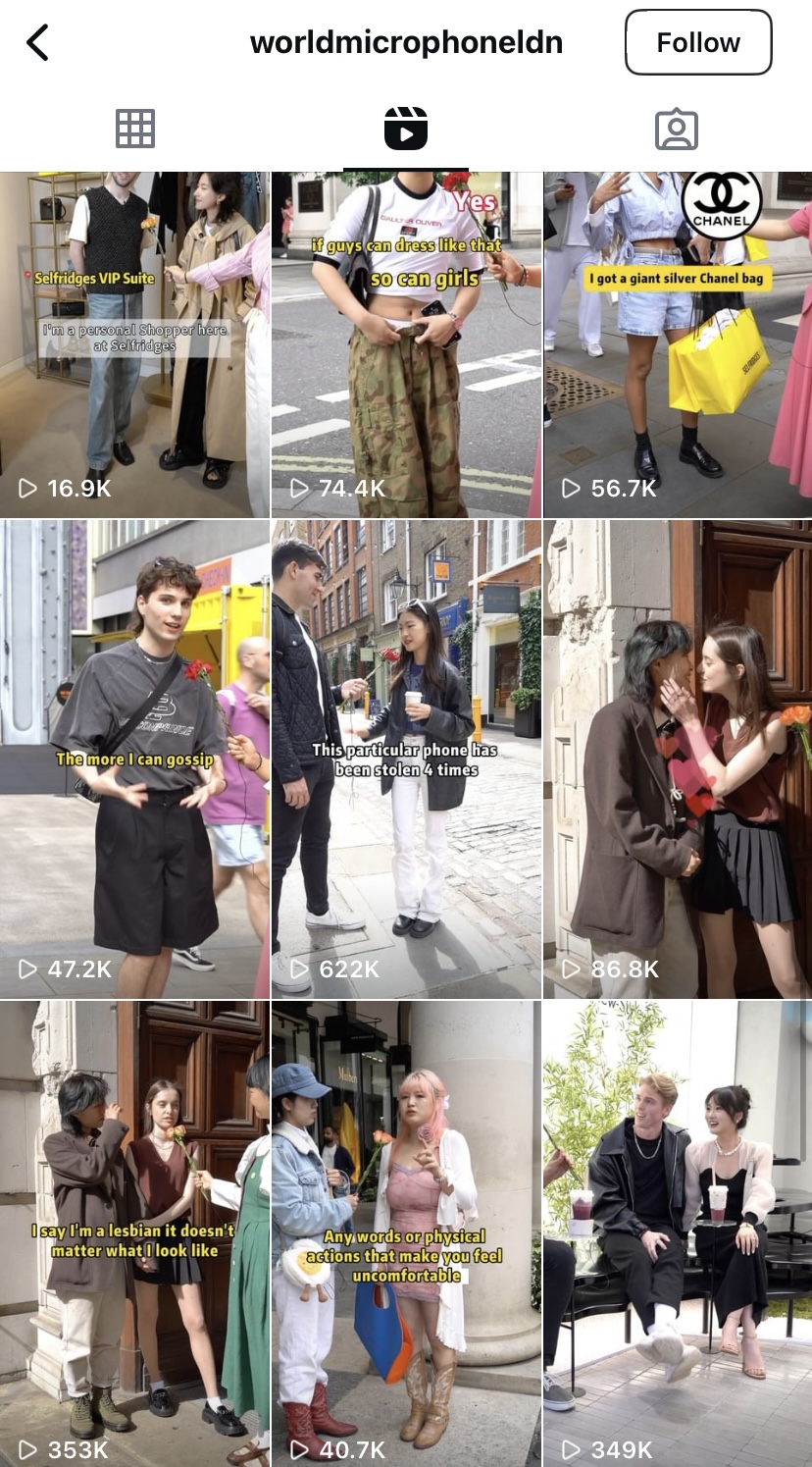Play the reel with 349K views
Viewport: 812px width, 1467px height.
(678, 1233)
